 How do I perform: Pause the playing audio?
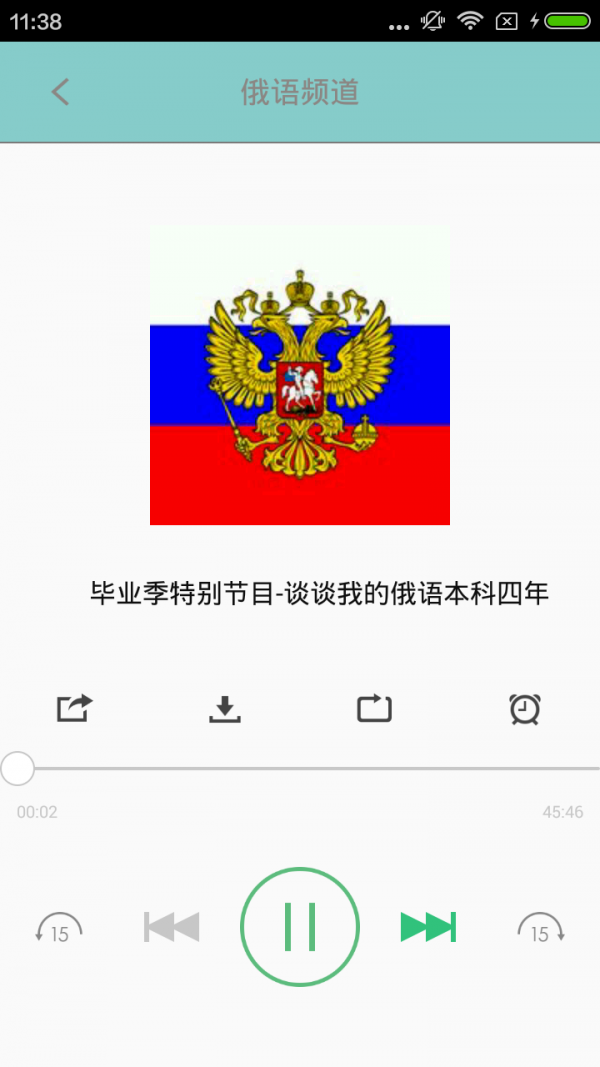[300, 927]
